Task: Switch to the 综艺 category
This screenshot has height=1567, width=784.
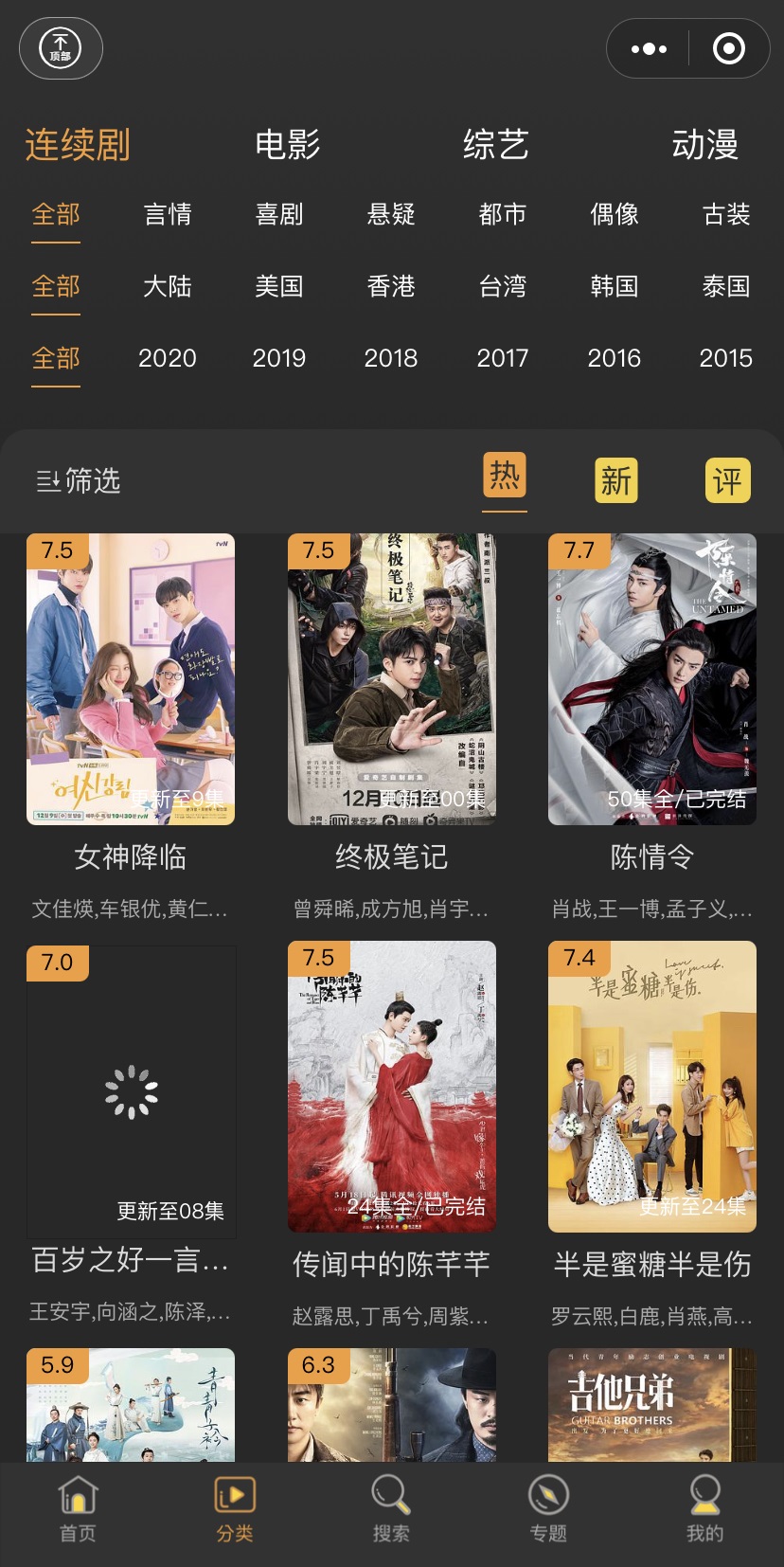Action: pyautogui.click(x=495, y=145)
